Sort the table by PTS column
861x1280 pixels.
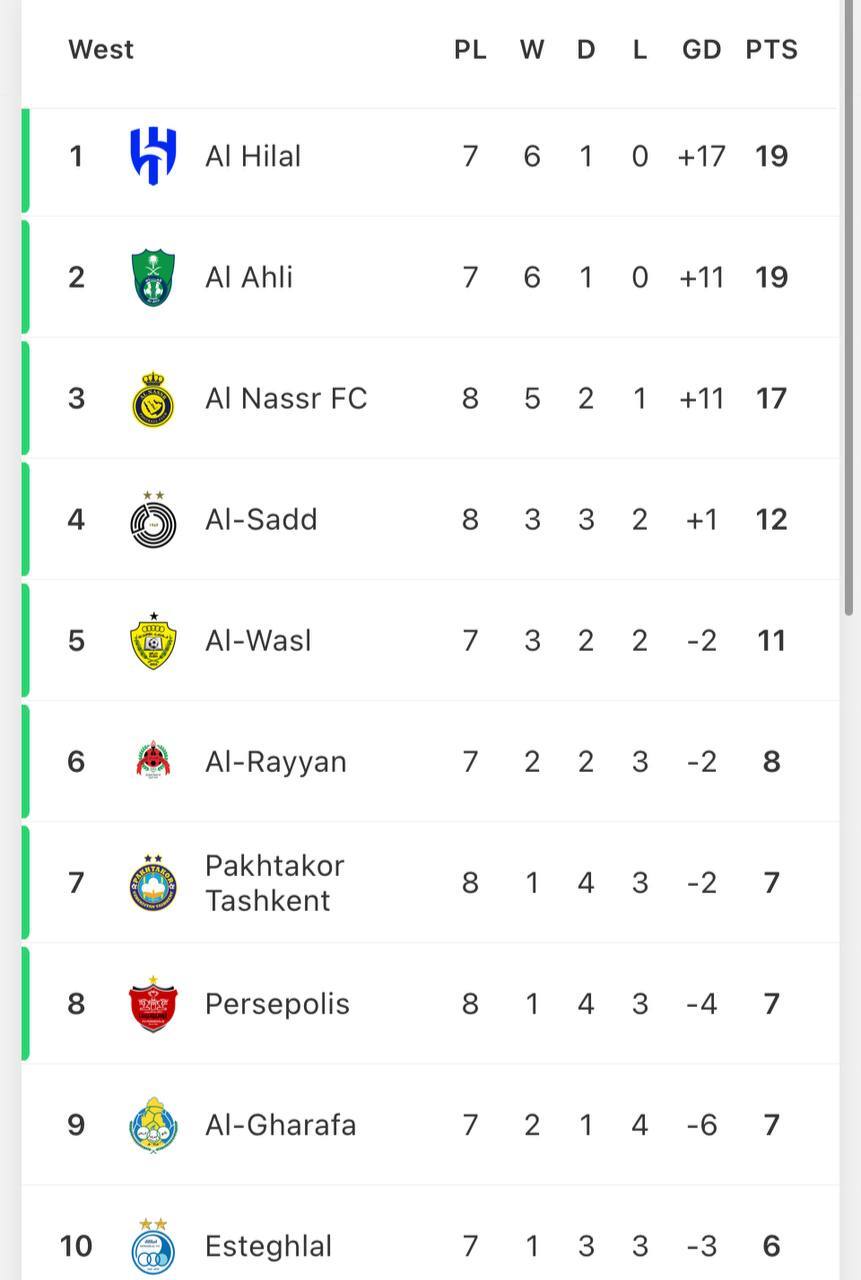771,49
